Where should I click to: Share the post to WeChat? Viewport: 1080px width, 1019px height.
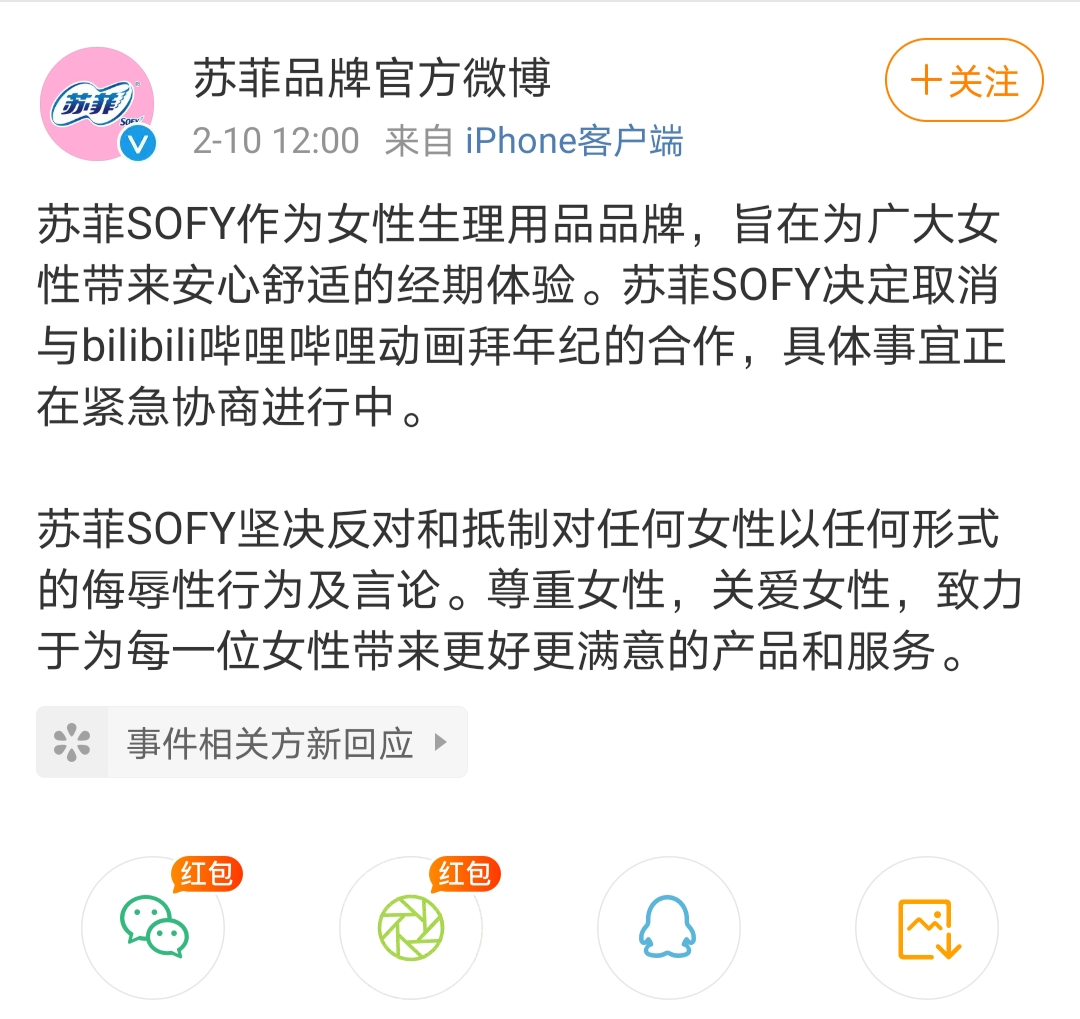tap(153, 927)
